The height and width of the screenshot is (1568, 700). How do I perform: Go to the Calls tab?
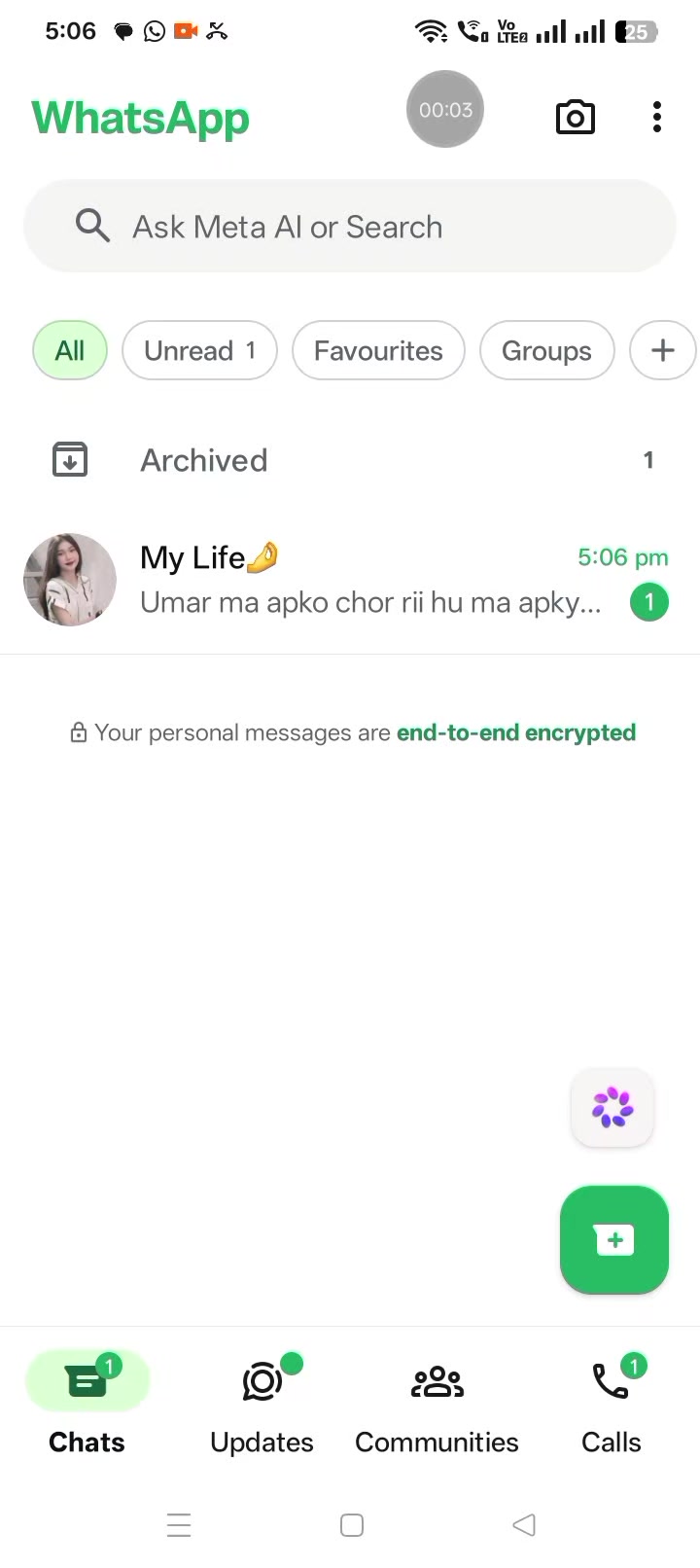pyautogui.click(x=612, y=1406)
